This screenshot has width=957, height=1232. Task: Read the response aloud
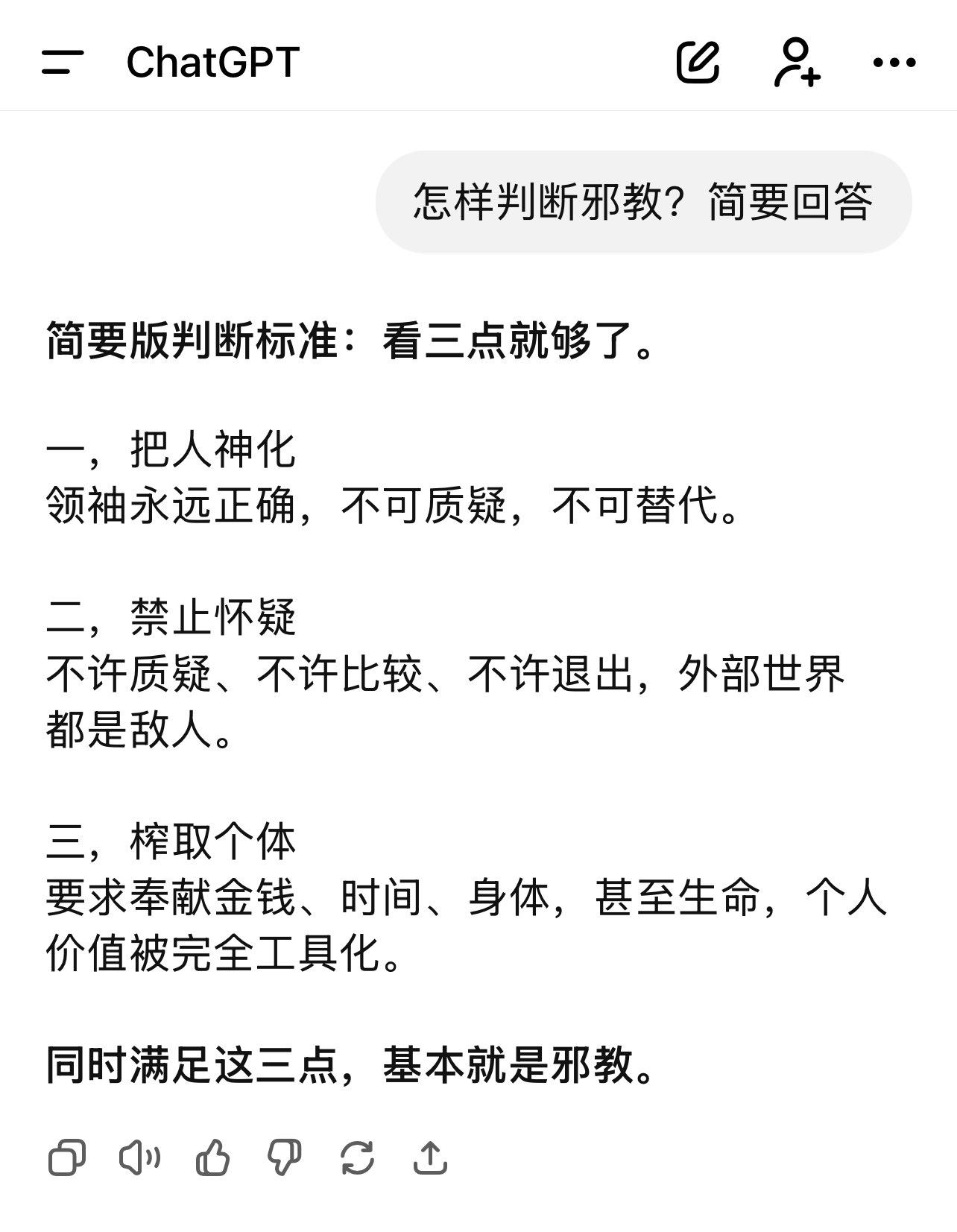coord(139,1158)
